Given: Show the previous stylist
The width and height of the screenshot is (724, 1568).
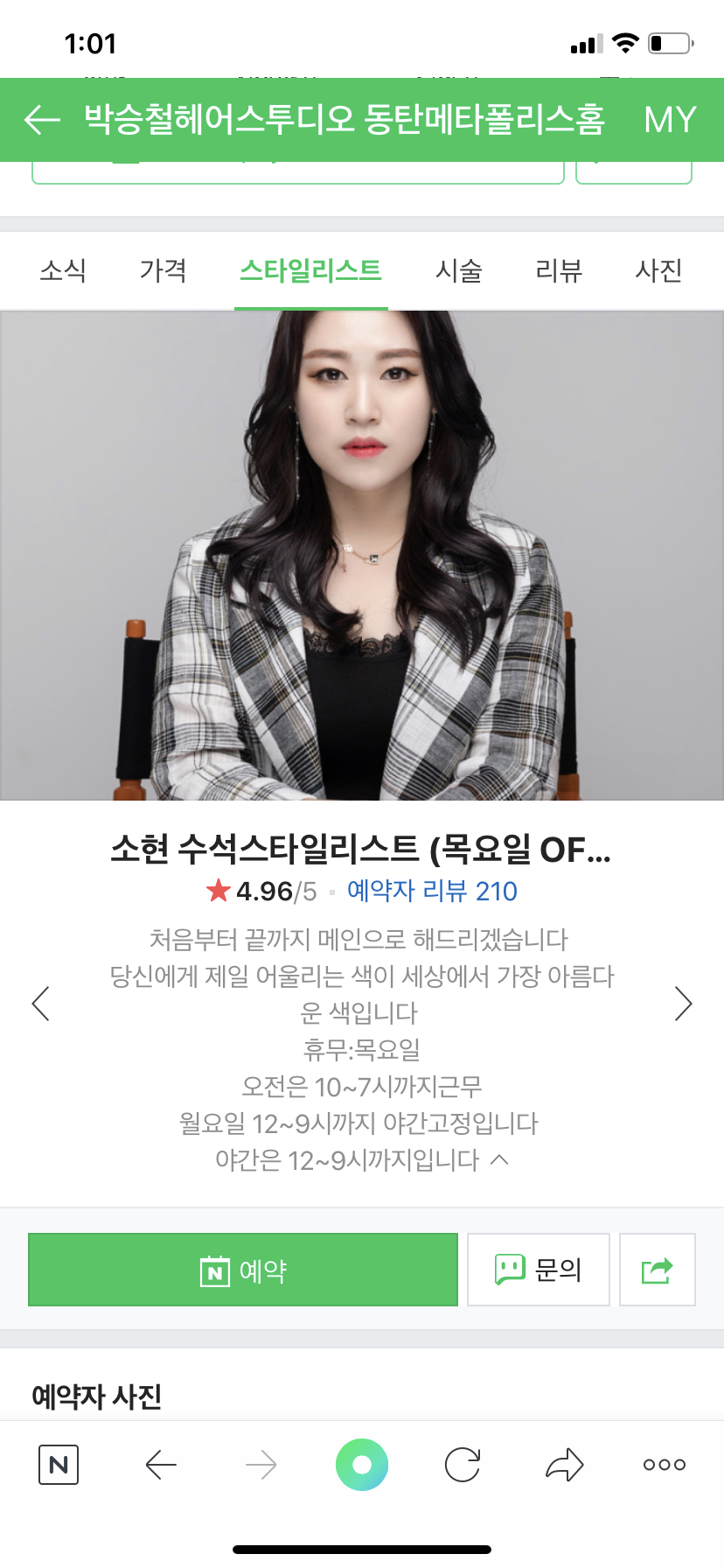Looking at the screenshot, I should click(x=40, y=1004).
